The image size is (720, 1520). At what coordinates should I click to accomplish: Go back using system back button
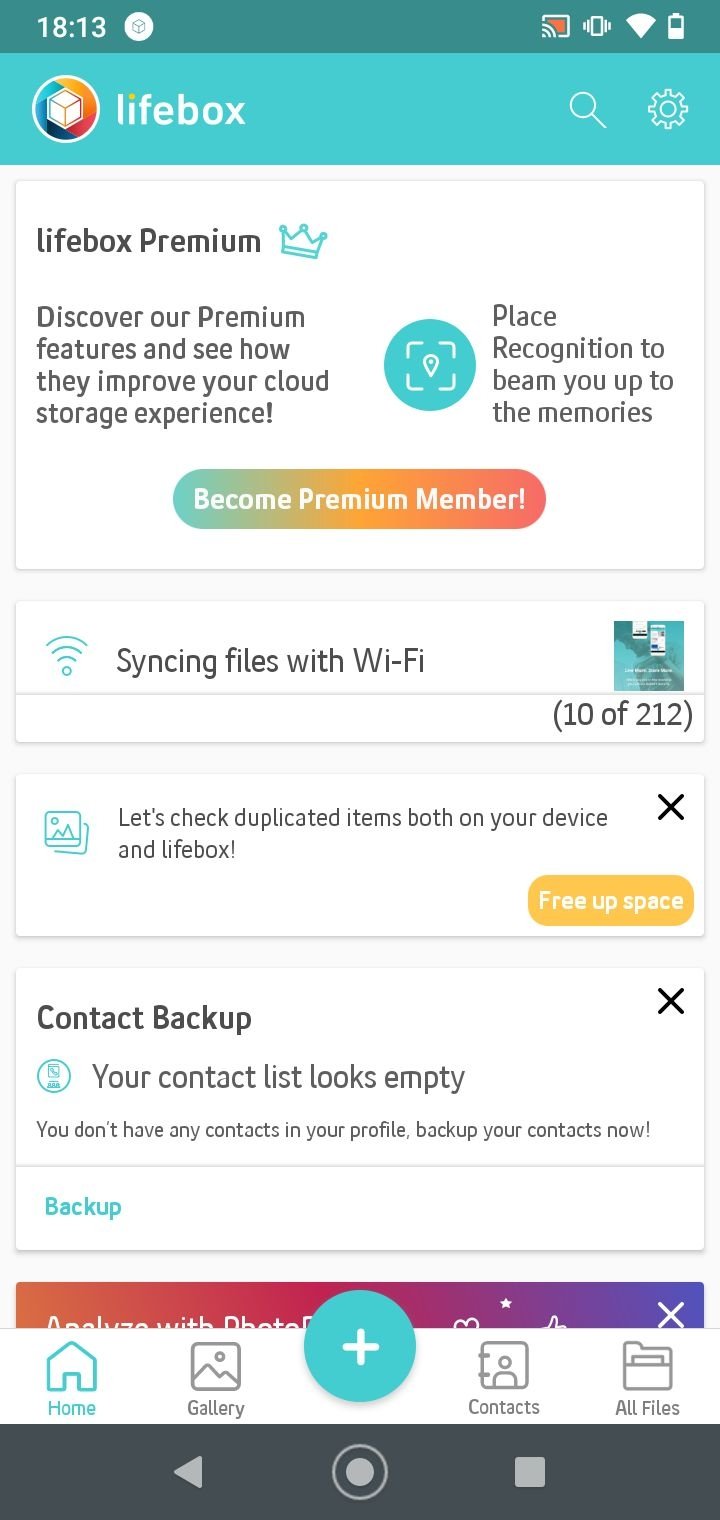pos(188,1472)
